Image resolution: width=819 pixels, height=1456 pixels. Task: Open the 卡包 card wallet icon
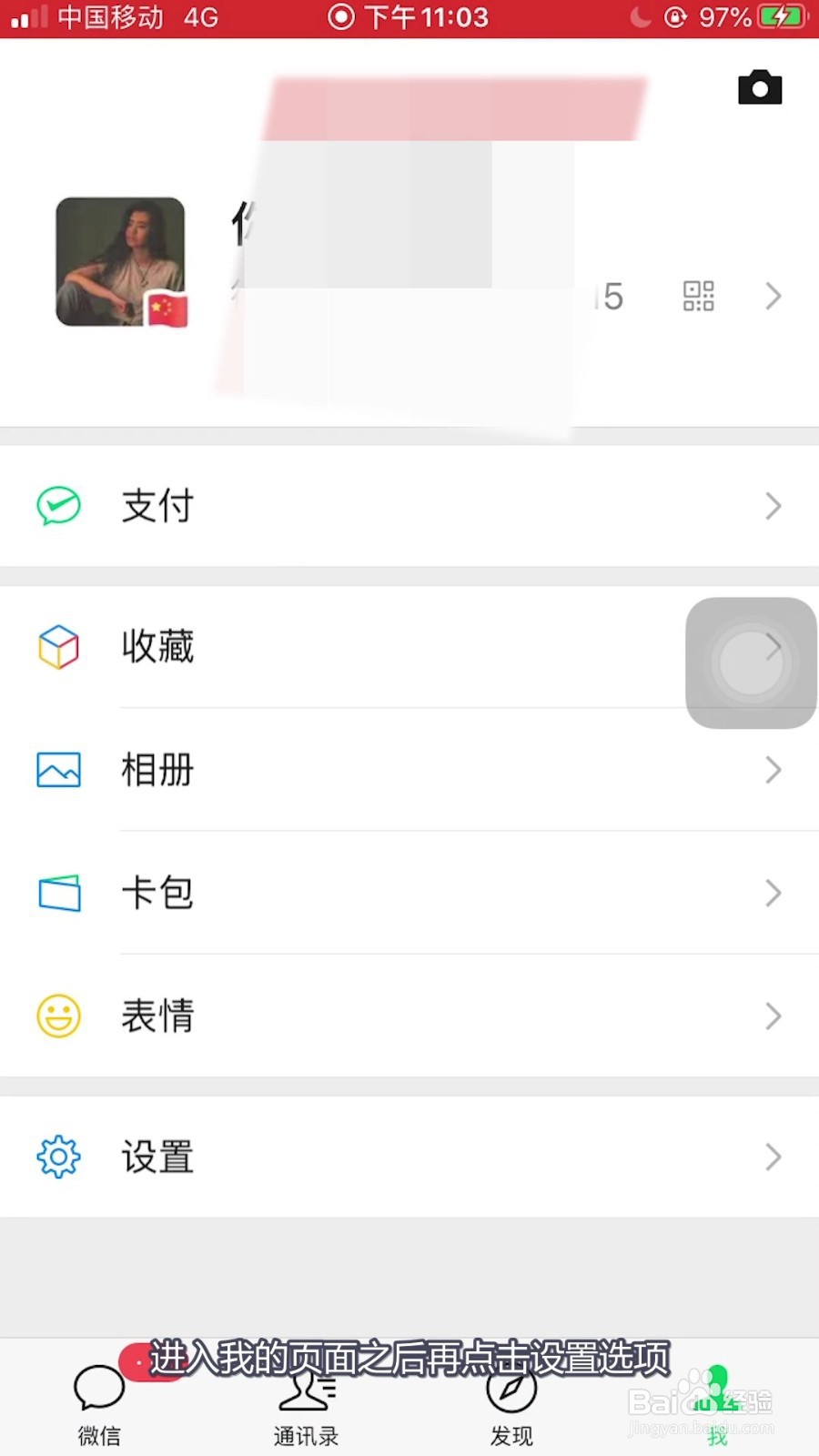pos(58,893)
